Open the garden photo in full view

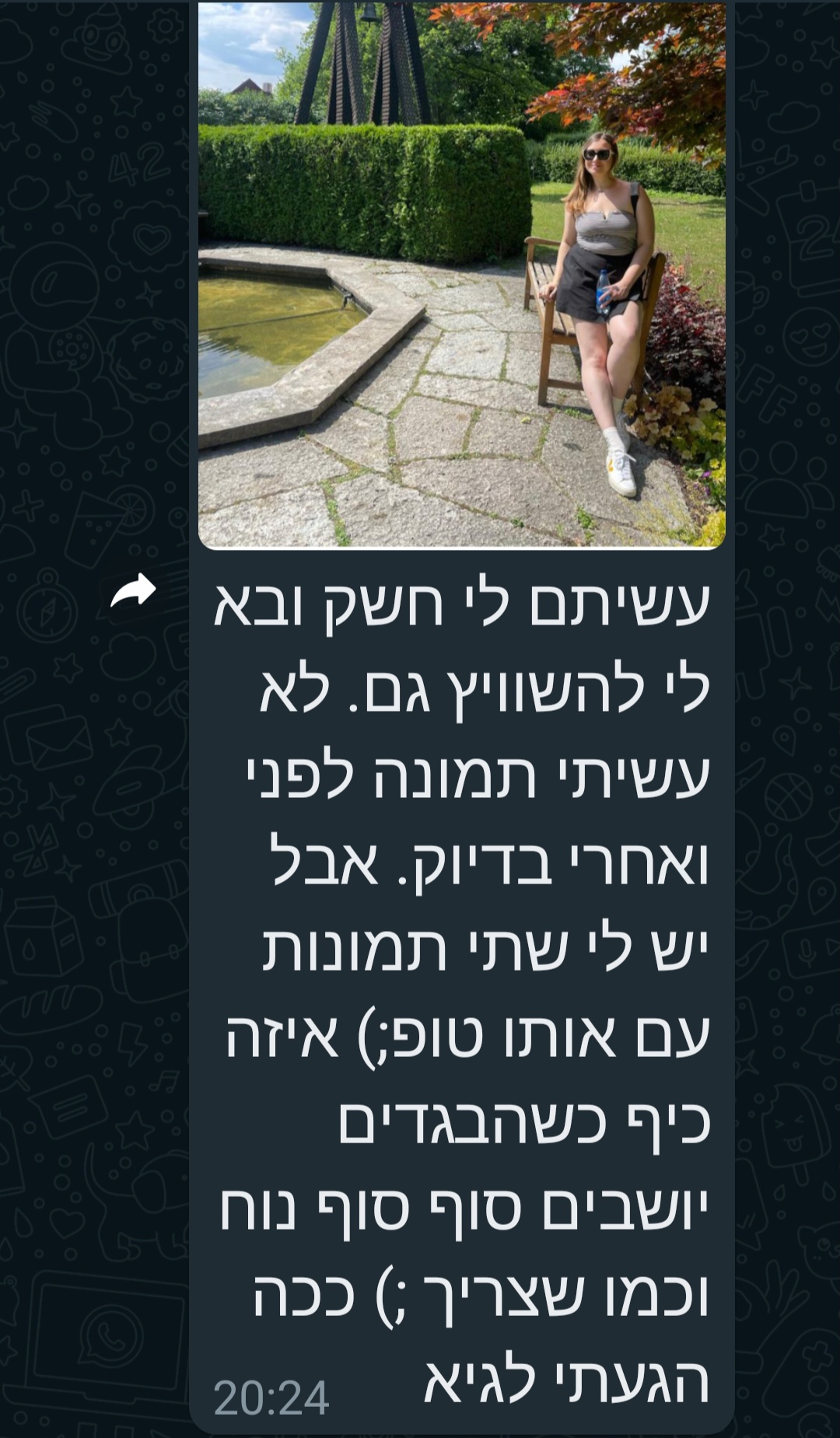pos(462,275)
